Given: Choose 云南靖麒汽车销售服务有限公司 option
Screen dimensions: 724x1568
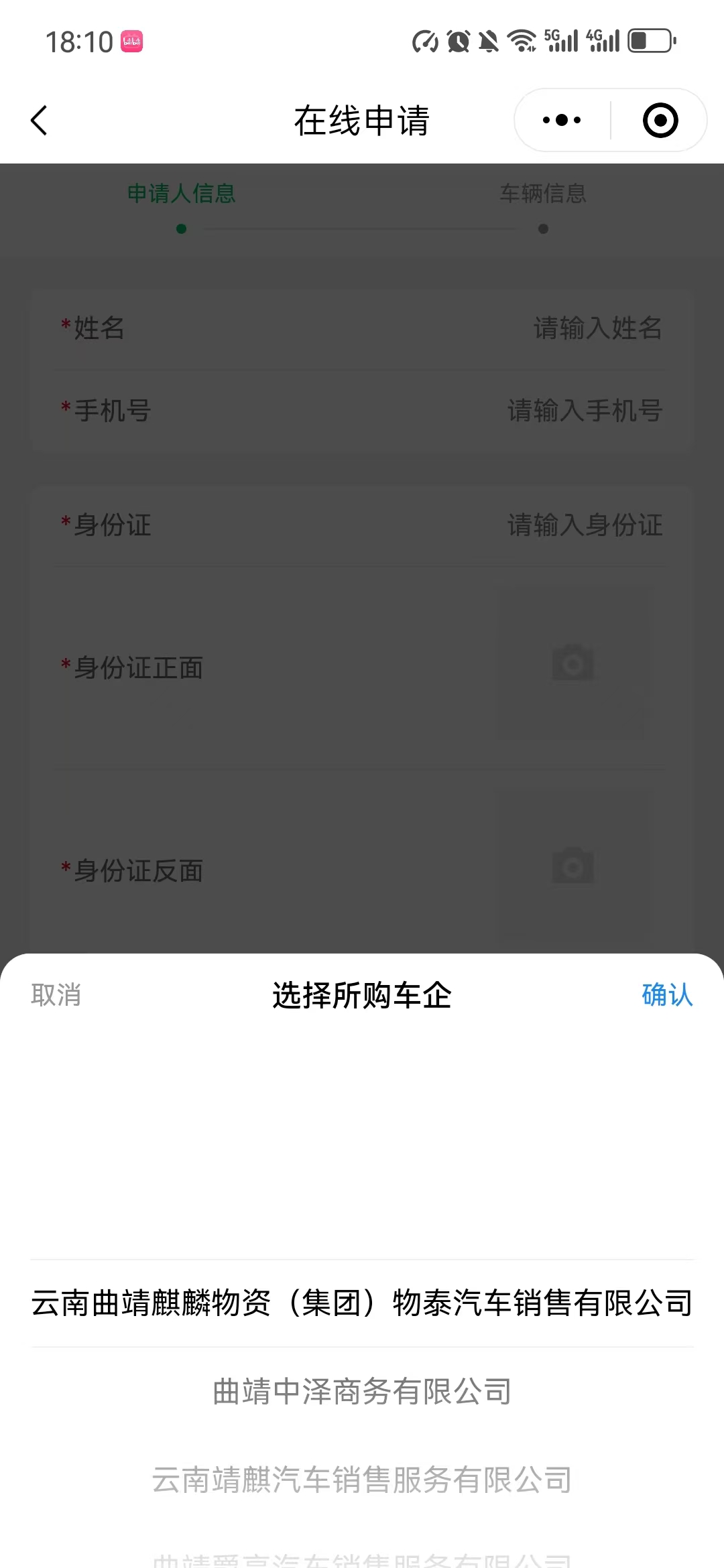Looking at the screenshot, I should tap(362, 1480).
